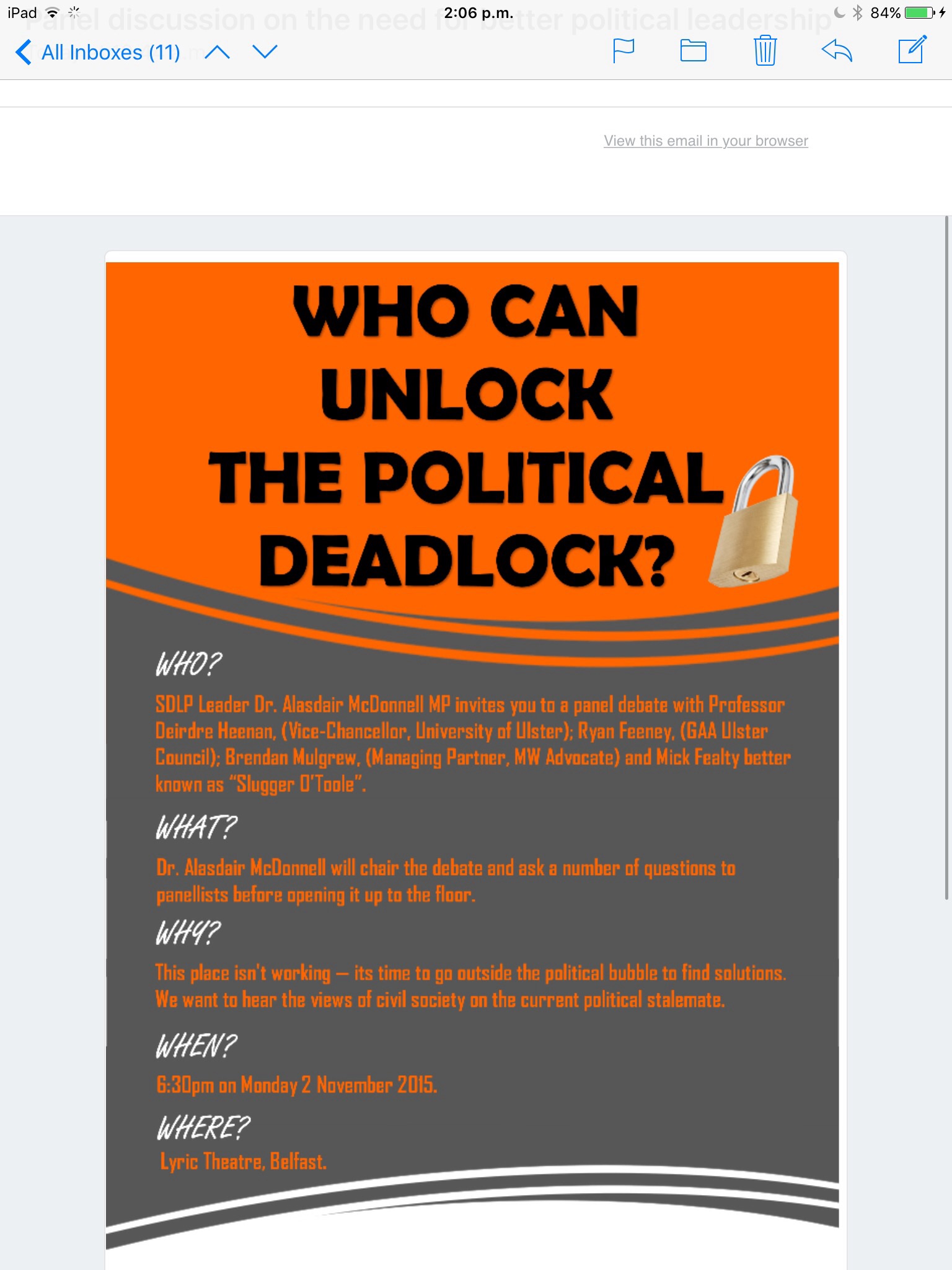Image resolution: width=952 pixels, height=1270 pixels.
Task: Open 'View this email in your browser' link
Action: click(x=705, y=141)
